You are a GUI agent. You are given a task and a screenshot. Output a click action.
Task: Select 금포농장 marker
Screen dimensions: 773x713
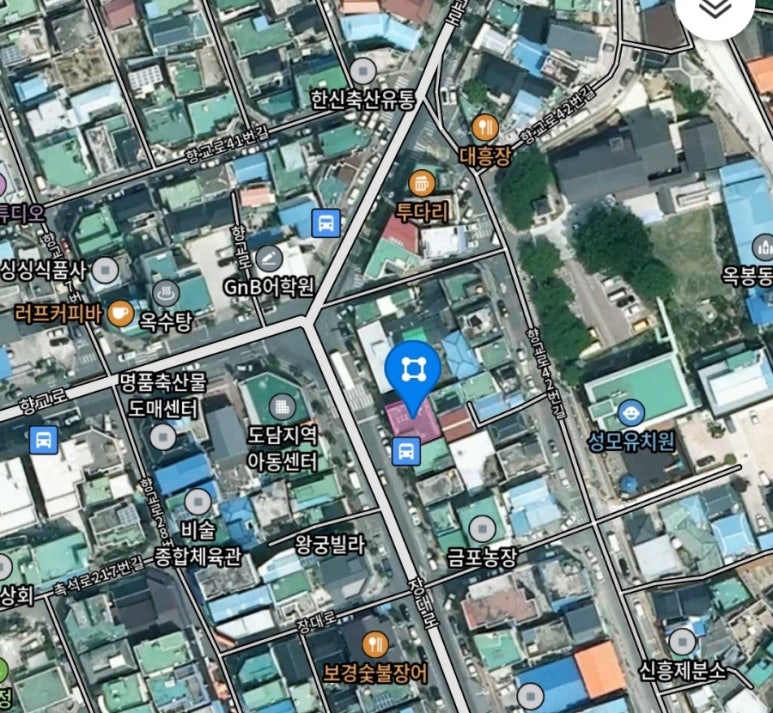(x=483, y=528)
